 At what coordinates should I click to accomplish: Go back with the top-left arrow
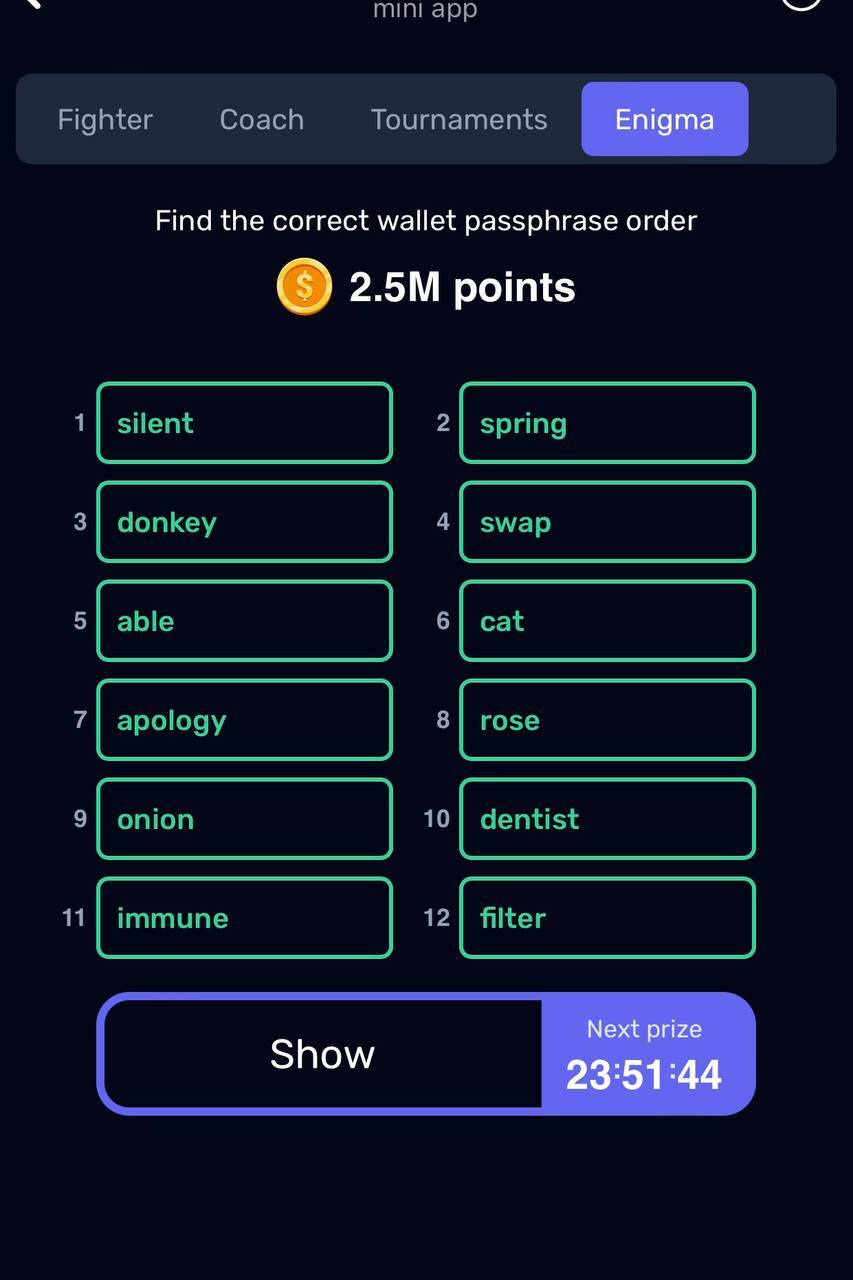(32, 4)
